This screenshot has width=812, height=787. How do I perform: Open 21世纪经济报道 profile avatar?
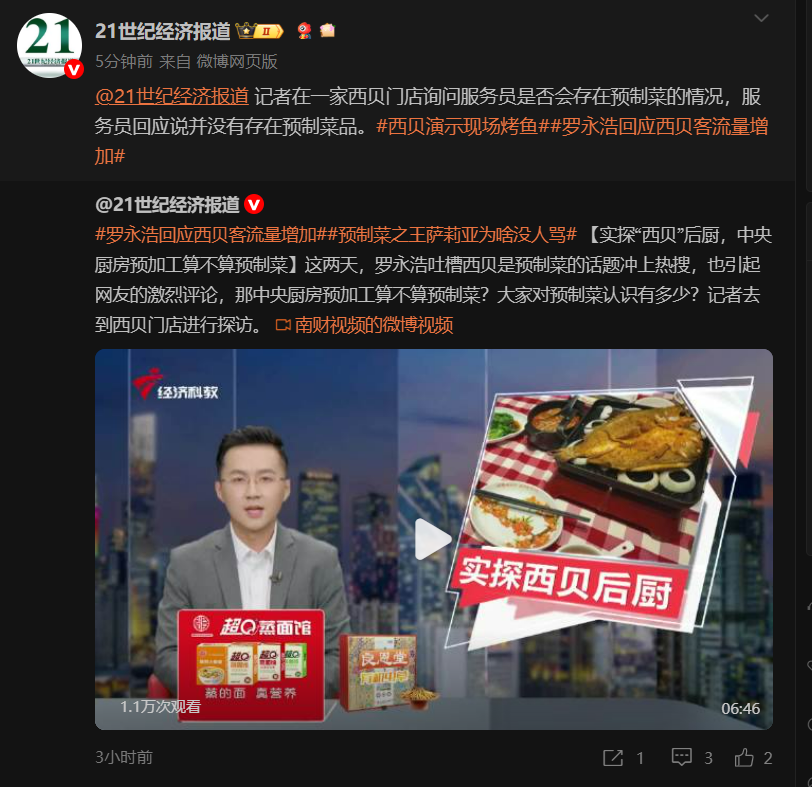50,46
